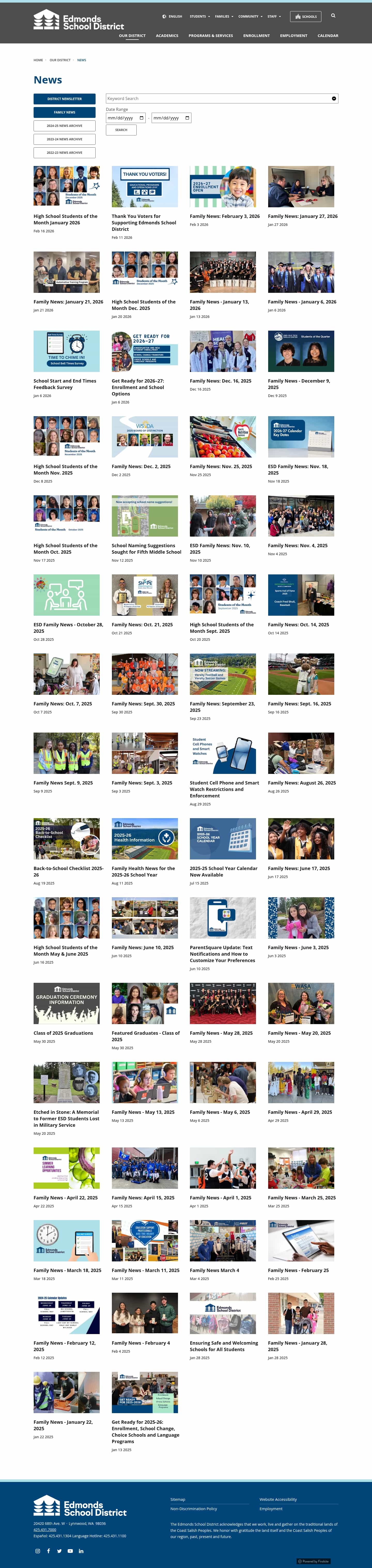This screenshot has width=372, height=1568.
Task: Open the Sitemap footer link
Action: (x=177, y=1499)
